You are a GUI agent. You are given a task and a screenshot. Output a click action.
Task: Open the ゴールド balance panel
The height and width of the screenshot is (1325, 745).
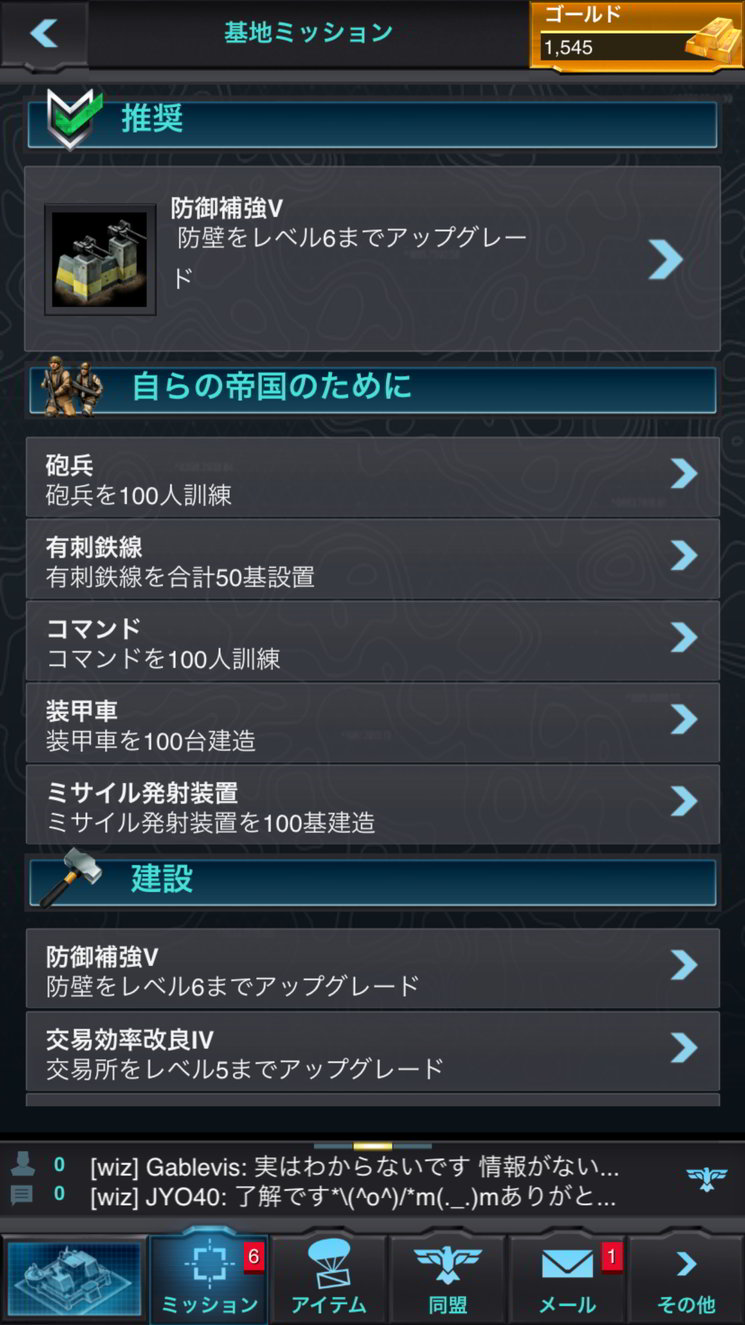(x=637, y=36)
